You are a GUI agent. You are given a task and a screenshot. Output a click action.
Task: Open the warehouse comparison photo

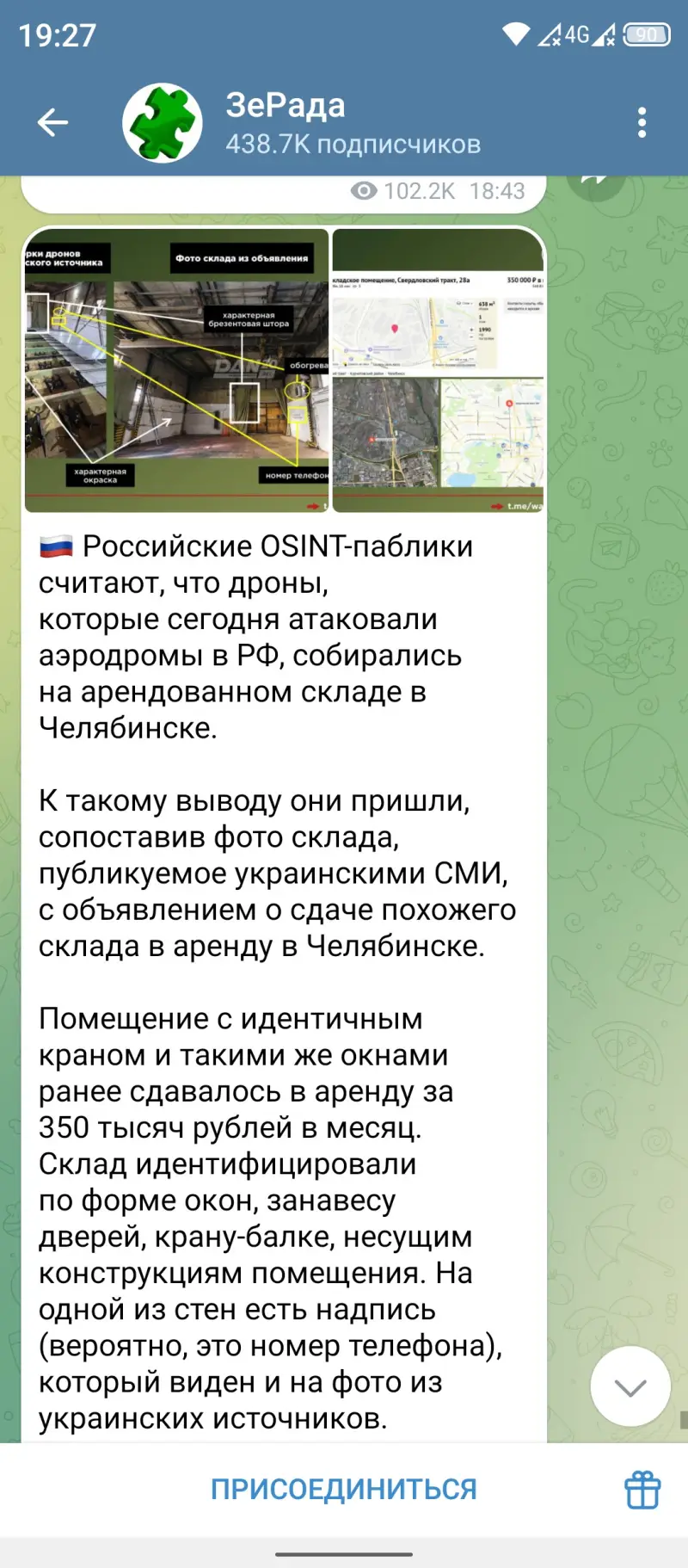click(176, 370)
